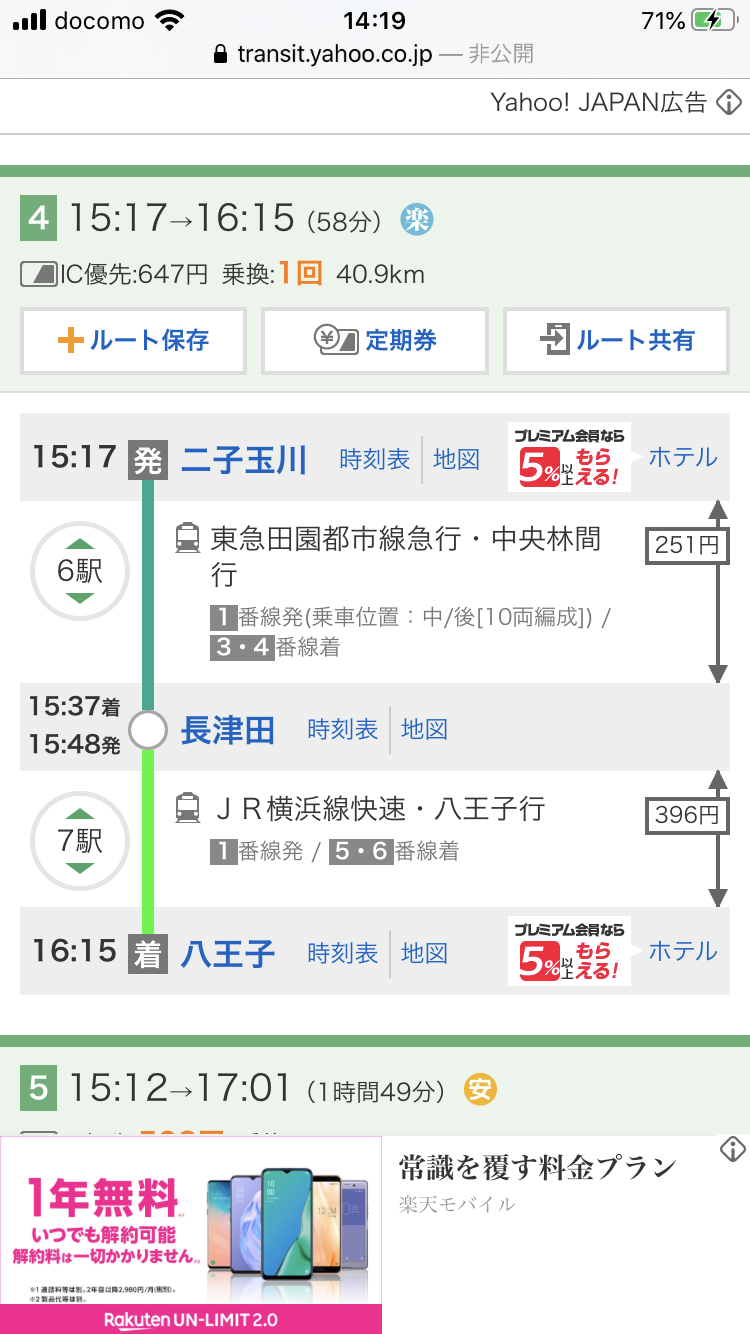The height and width of the screenshot is (1334, 750).
Task: Open the 長津田 station link
Action: pos(228,730)
